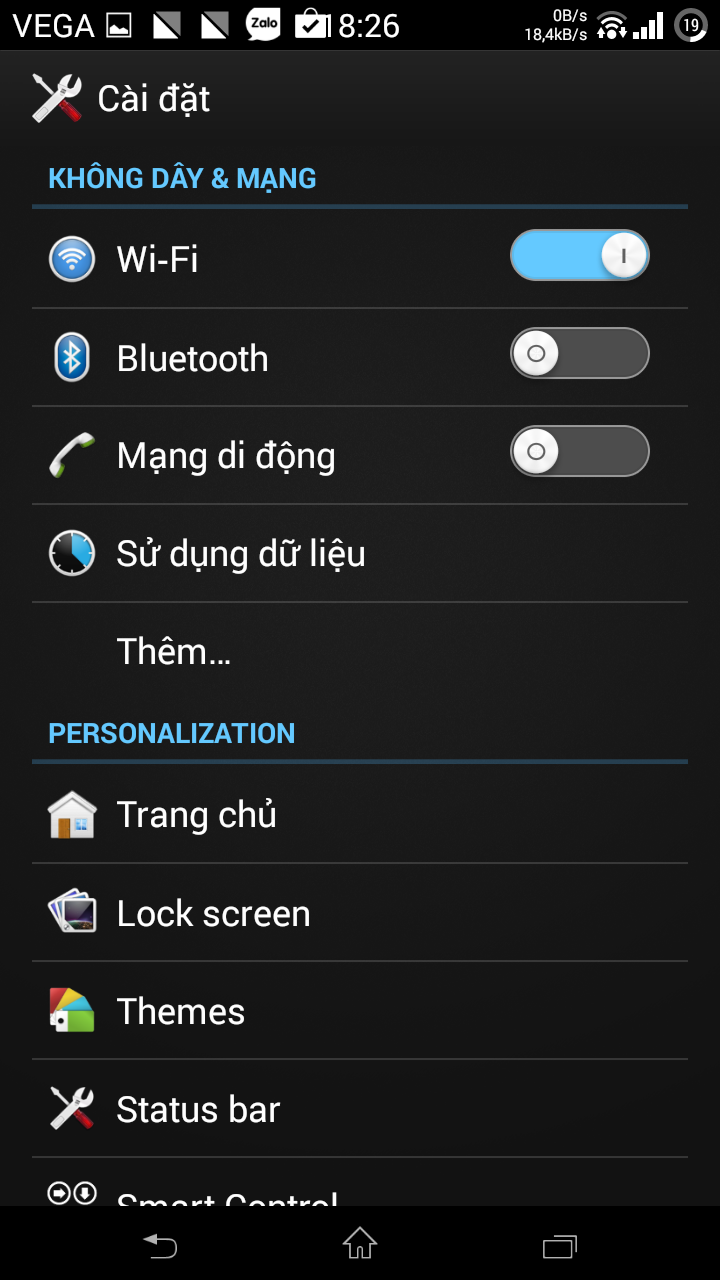This screenshot has height=1280, width=720.
Task: Open Themes settings
Action: pos(300,1011)
